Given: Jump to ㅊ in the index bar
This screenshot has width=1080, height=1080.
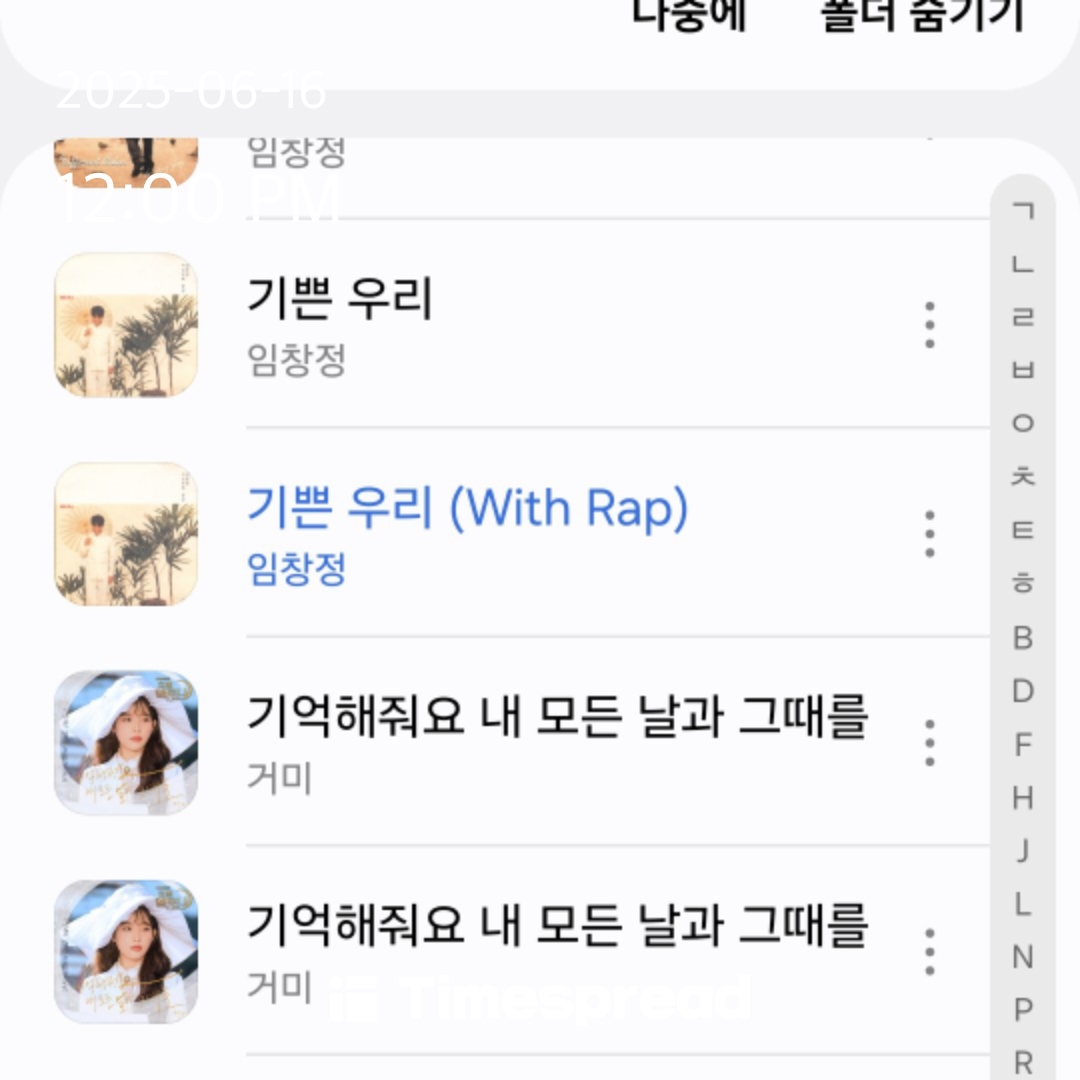Looking at the screenshot, I should pyautogui.click(x=1022, y=476).
